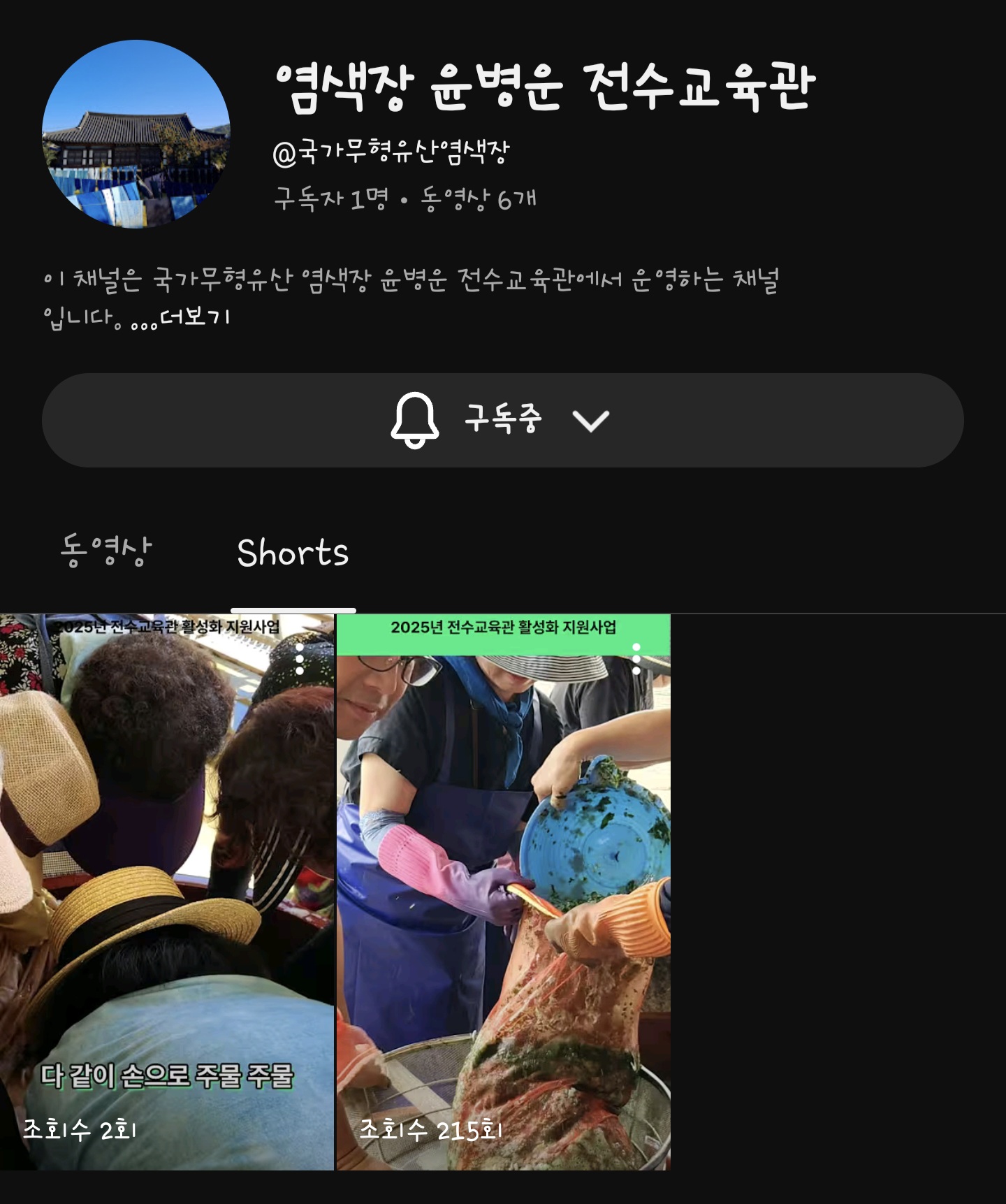
Task: Open options menu on the 조회수 2회 Short
Action: click(x=300, y=659)
